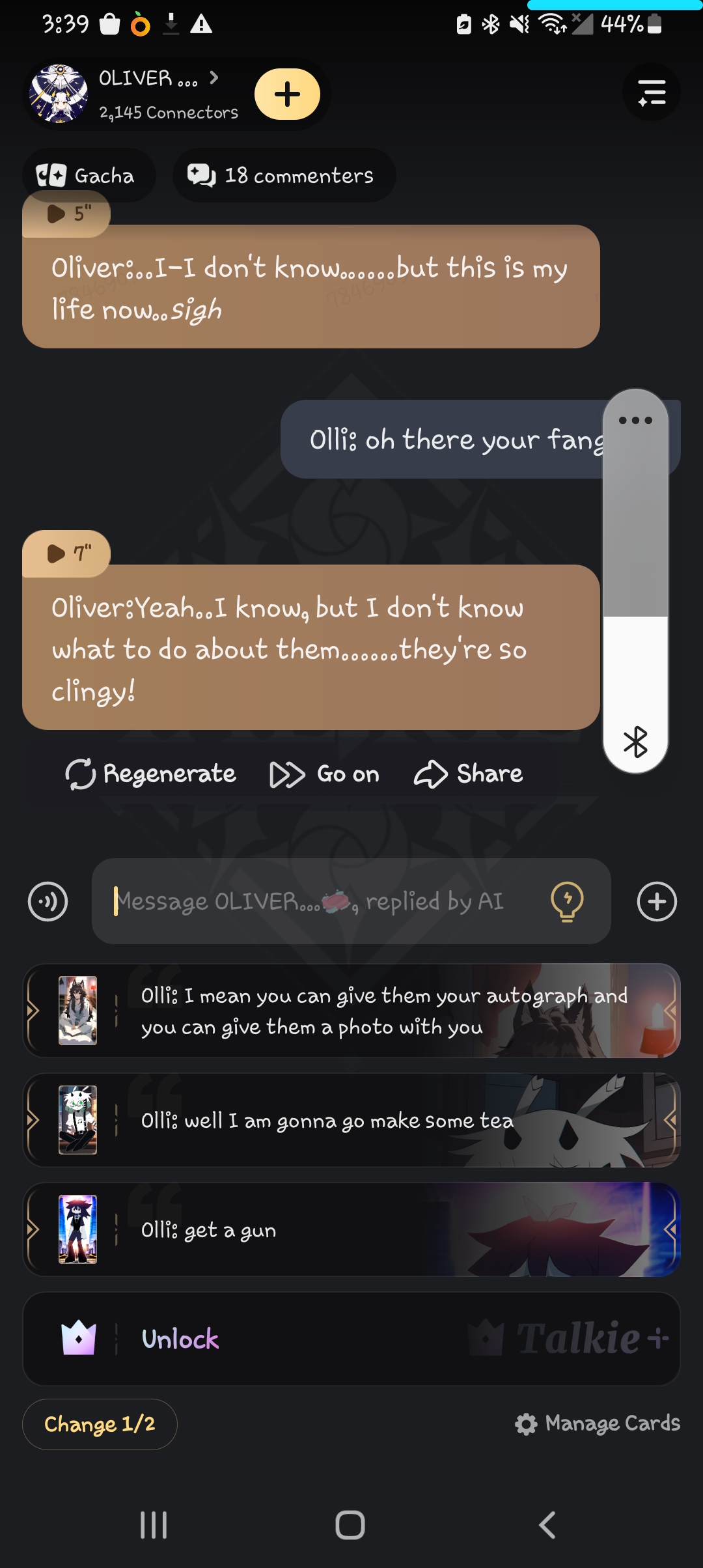Play the 5" voice message

point(66,214)
